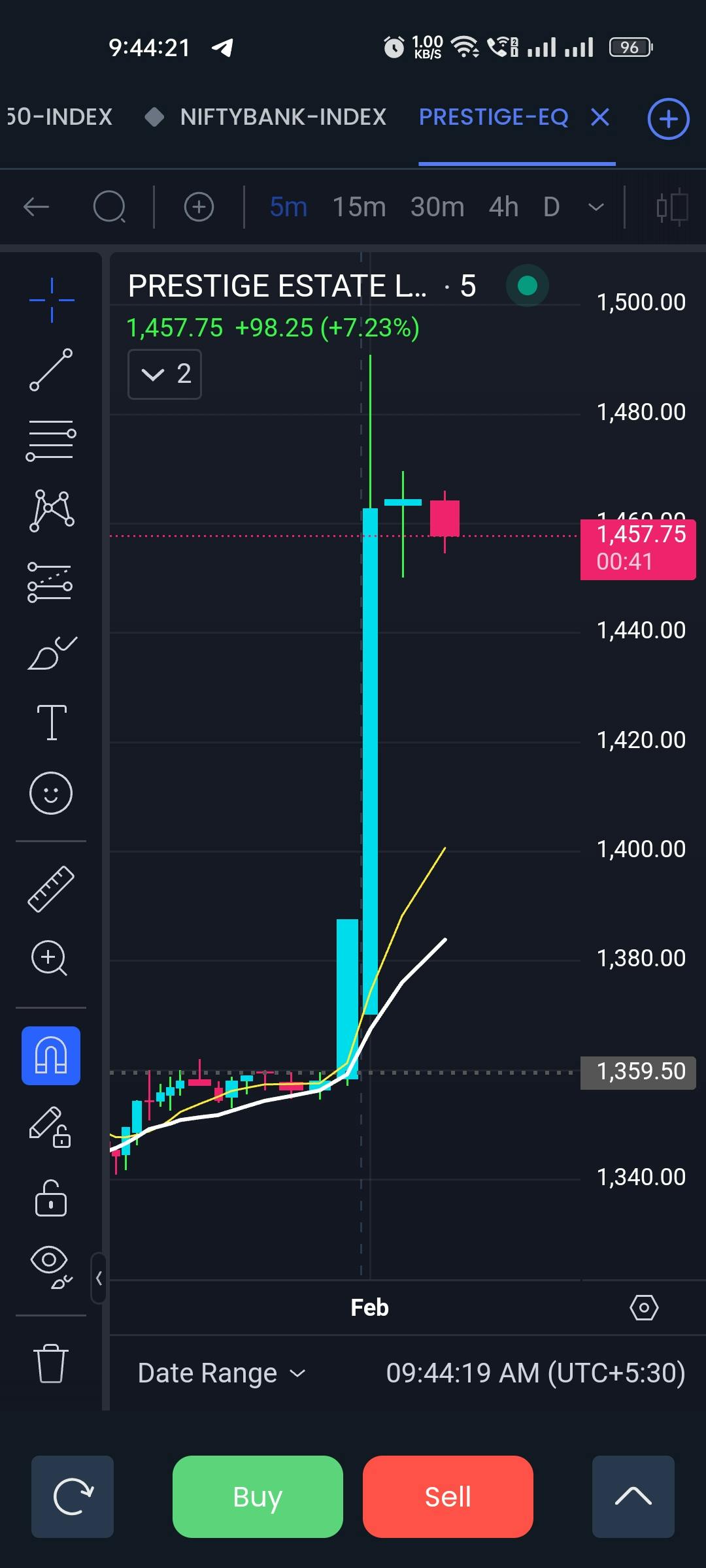The image size is (706, 1568).
Task: Close the PRESTIGE-EQ tab
Action: pyautogui.click(x=600, y=118)
